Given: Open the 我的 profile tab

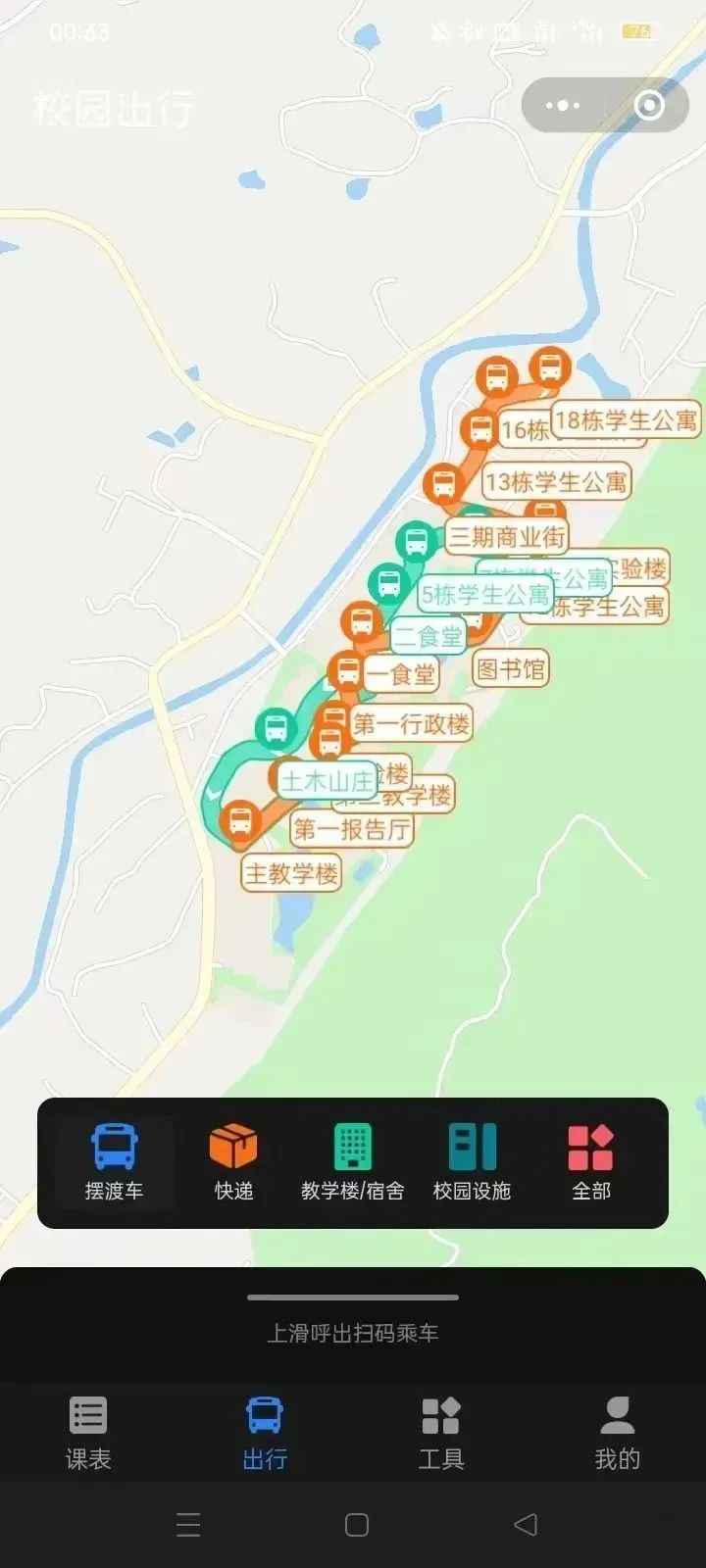Looking at the screenshot, I should [x=617, y=1433].
